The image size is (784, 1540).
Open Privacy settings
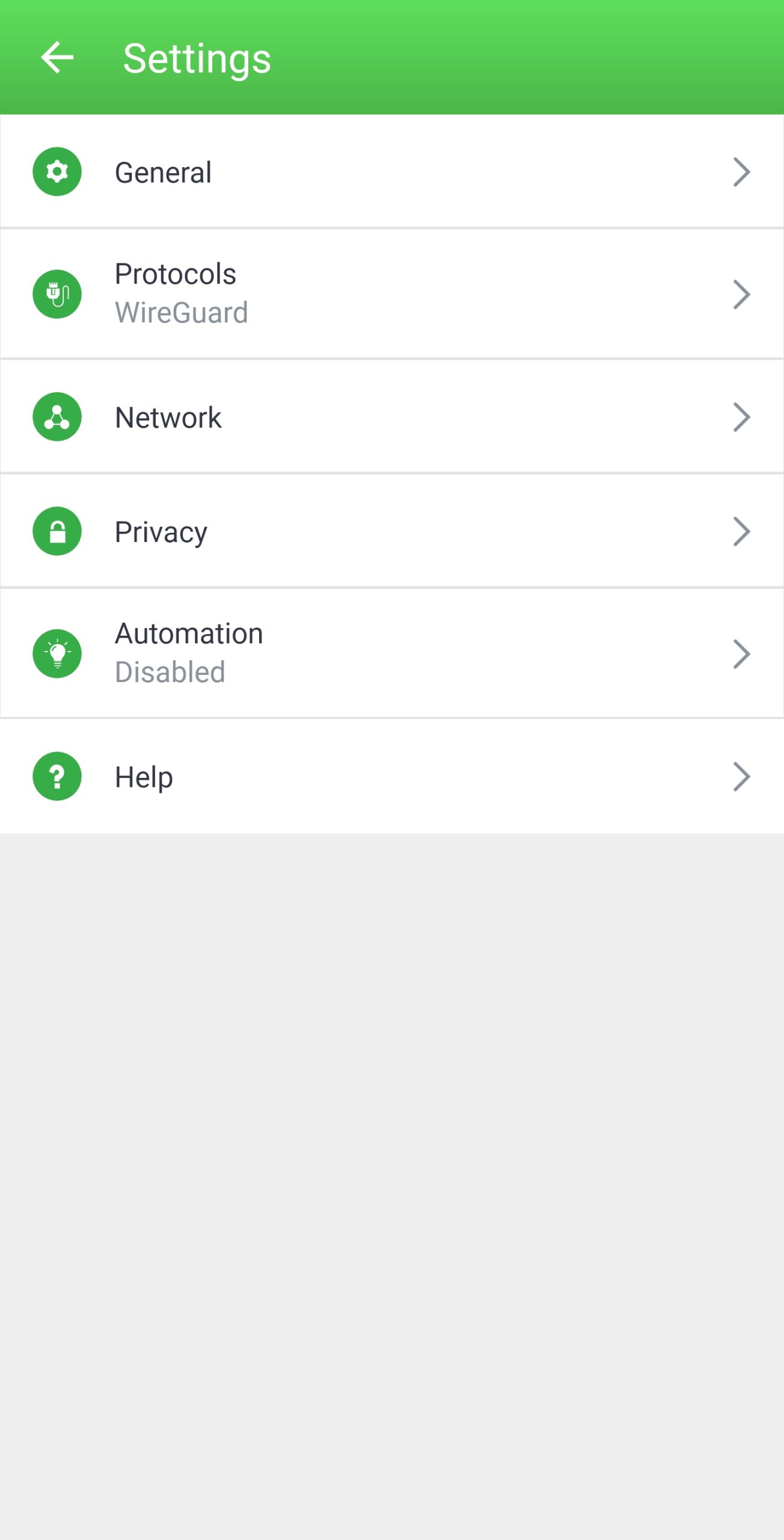(x=391, y=531)
